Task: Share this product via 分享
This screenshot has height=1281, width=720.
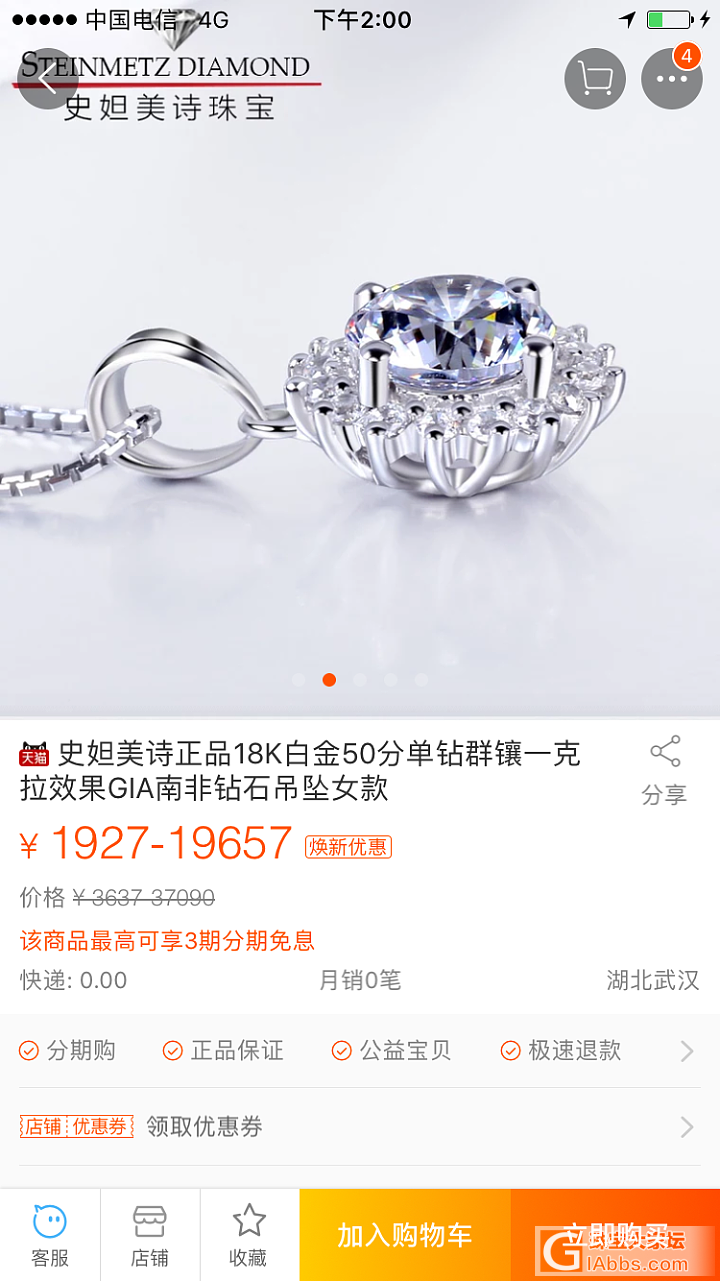Action: pos(664,770)
